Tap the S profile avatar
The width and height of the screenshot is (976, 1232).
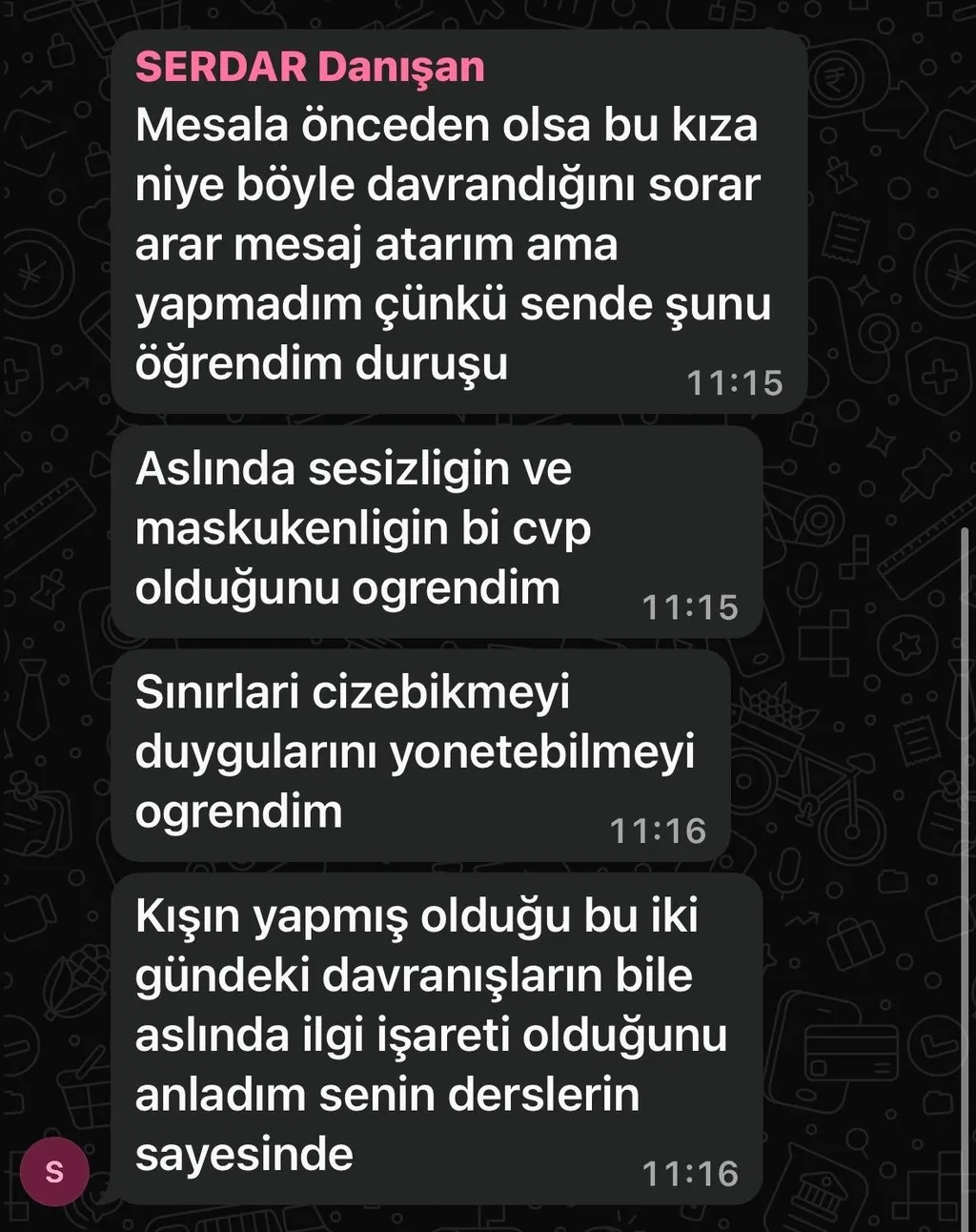click(54, 1171)
